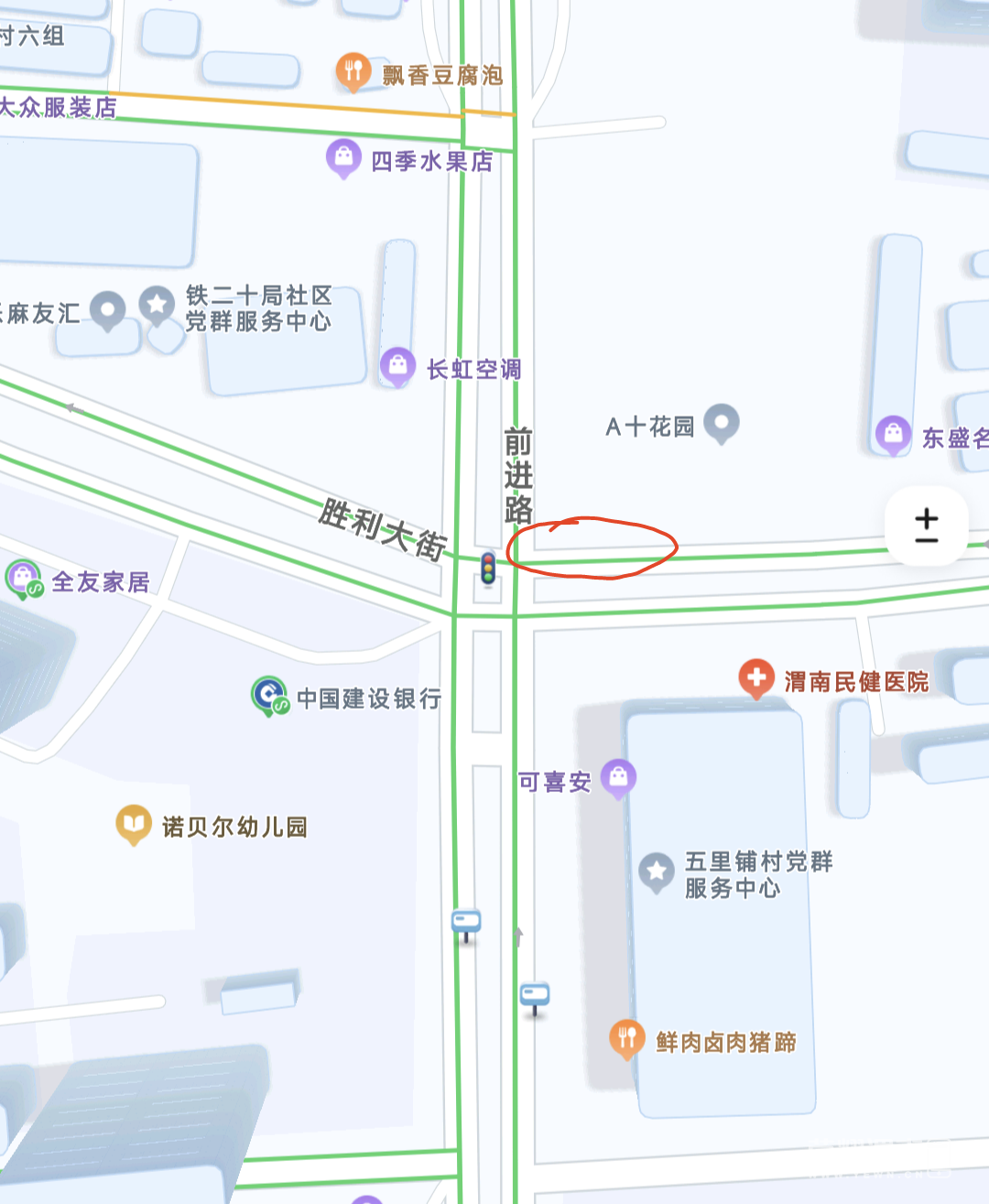Open 铁二十局社区党群服务中心 place marker
Viewport: 989px width, 1204px height.
(158, 304)
